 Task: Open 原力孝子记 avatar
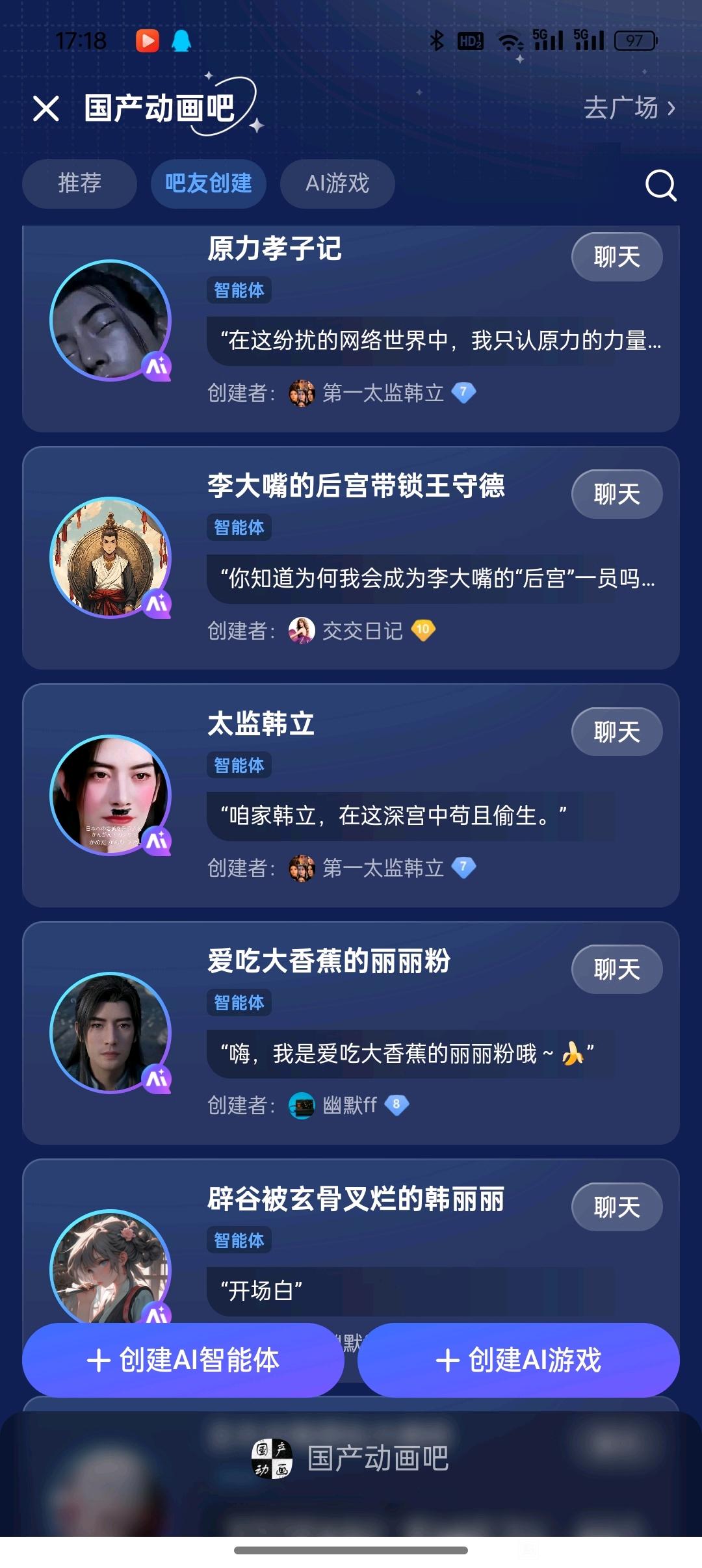click(110, 320)
